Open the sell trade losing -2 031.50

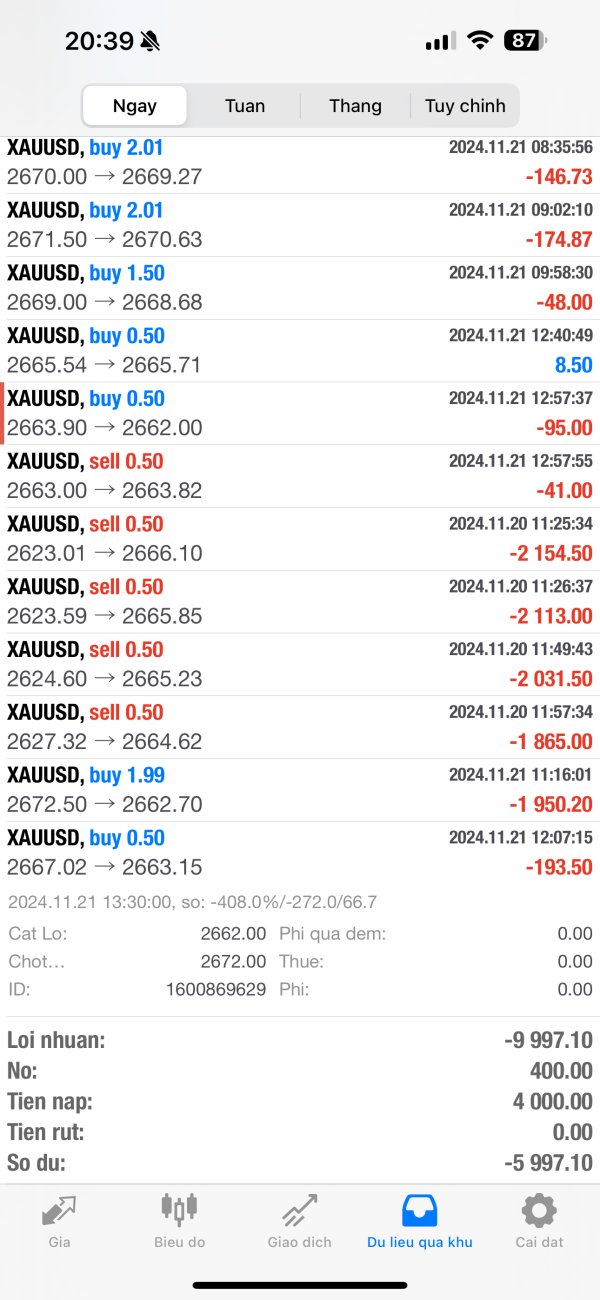click(300, 665)
